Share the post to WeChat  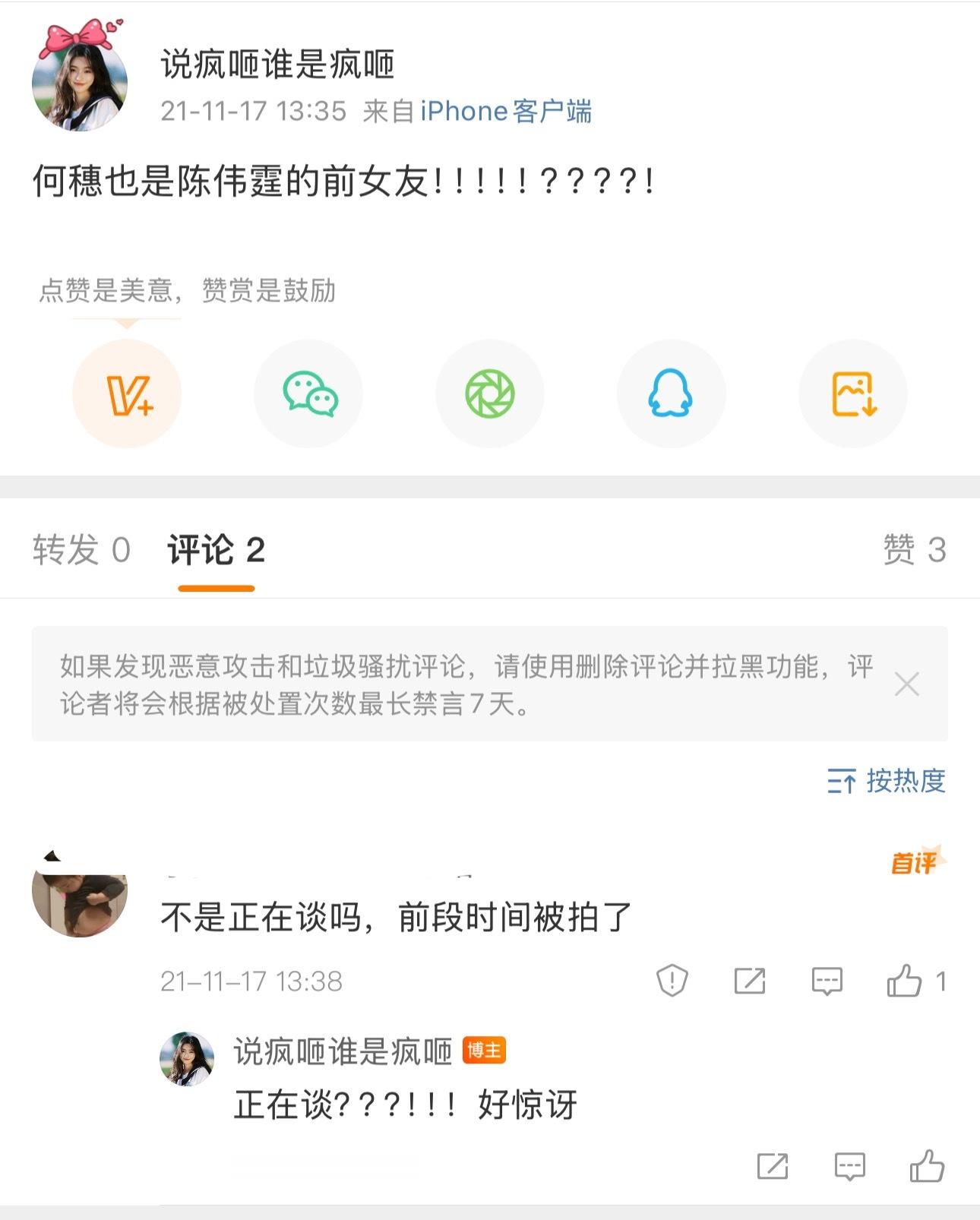pos(308,394)
